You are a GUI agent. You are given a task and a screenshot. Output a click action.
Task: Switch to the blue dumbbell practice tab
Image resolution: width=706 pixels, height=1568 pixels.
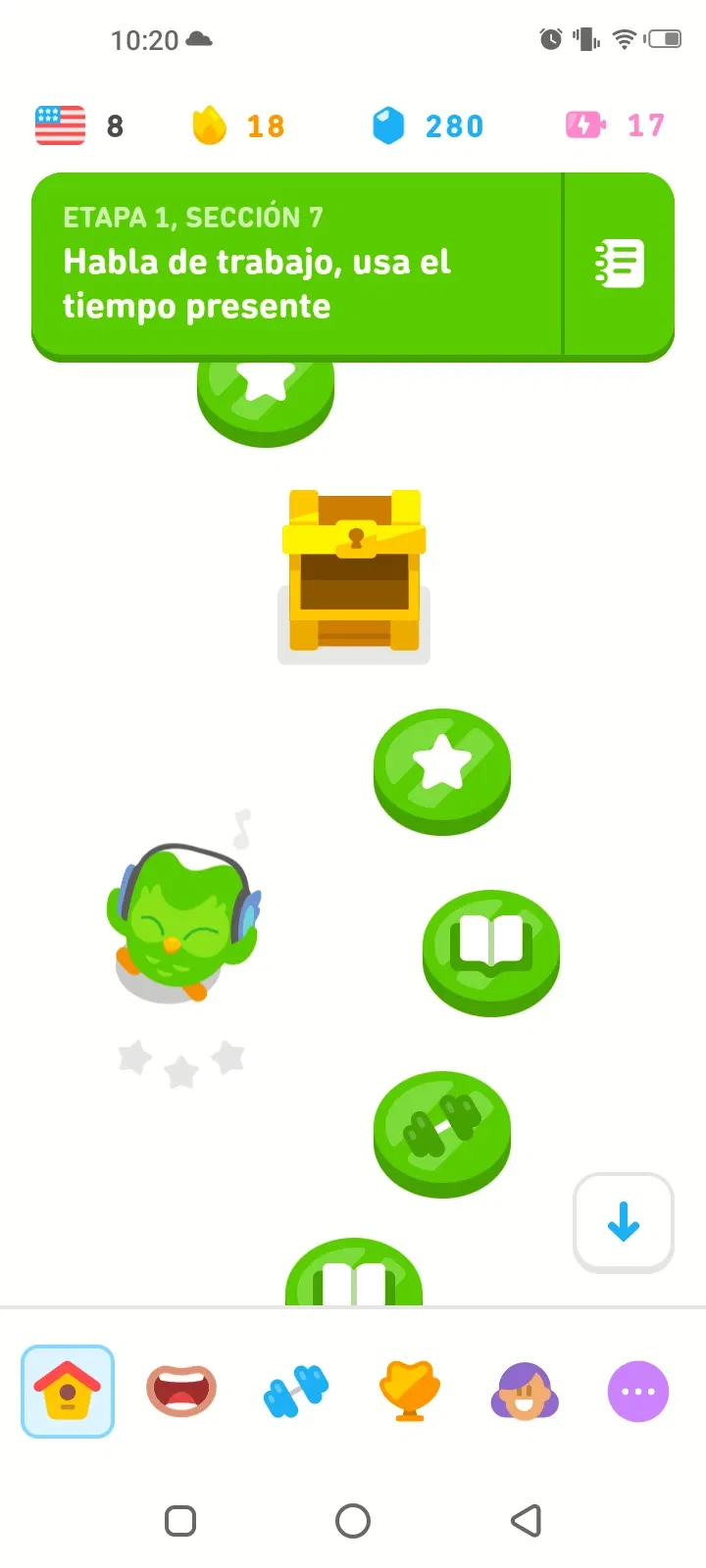pos(296,1392)
